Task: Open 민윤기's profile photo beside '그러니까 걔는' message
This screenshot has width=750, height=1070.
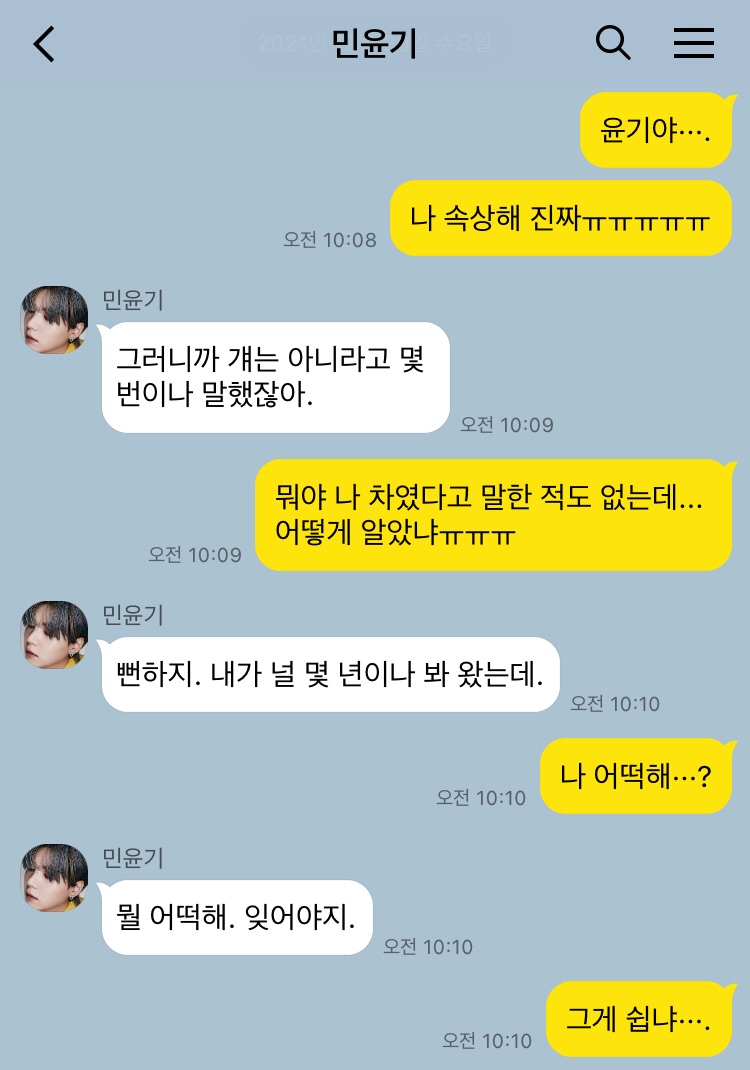Action: click(x=56, y=320)
